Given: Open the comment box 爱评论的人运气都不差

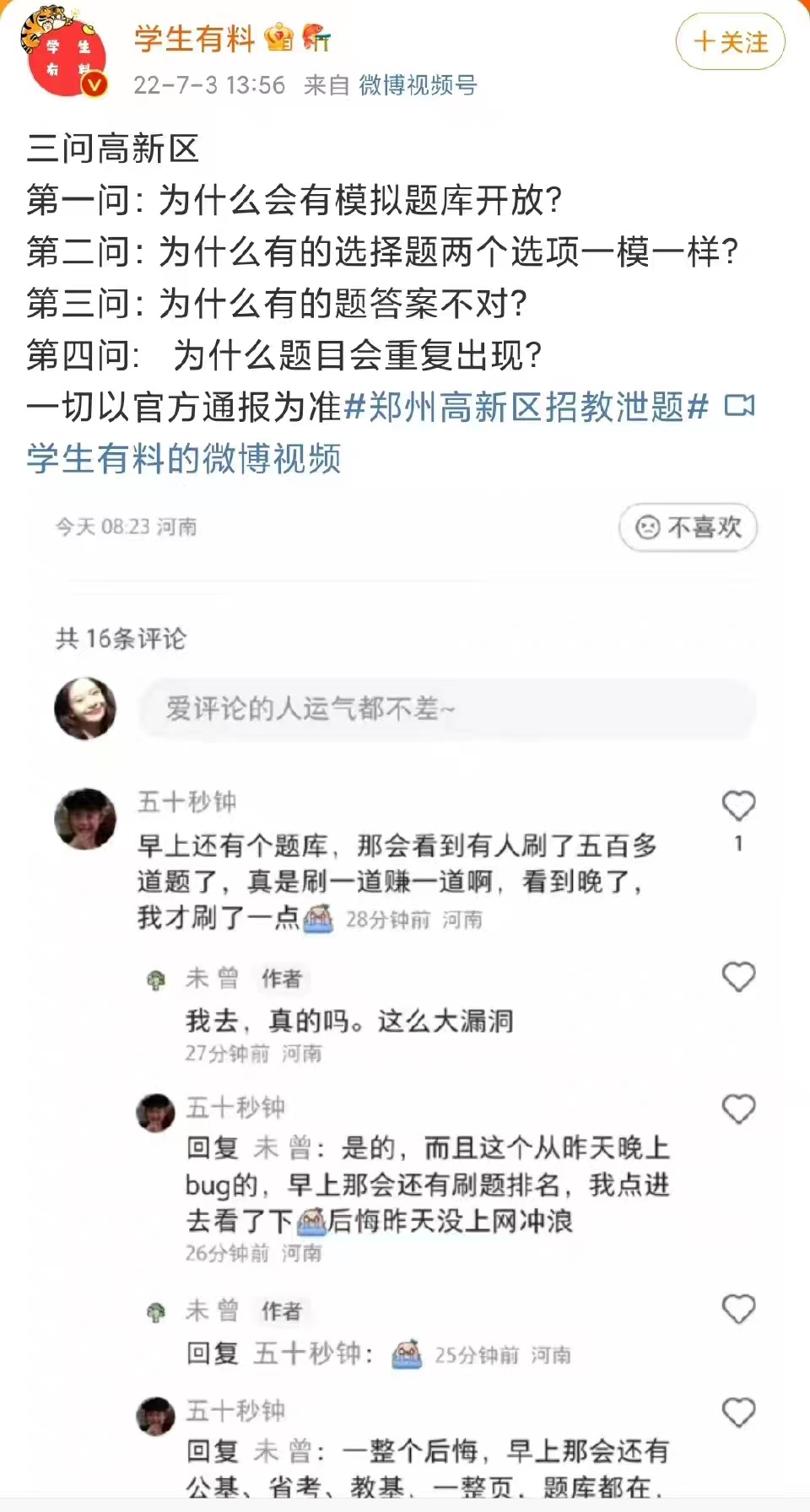Looking at the screenshot, I should [447, 709].
